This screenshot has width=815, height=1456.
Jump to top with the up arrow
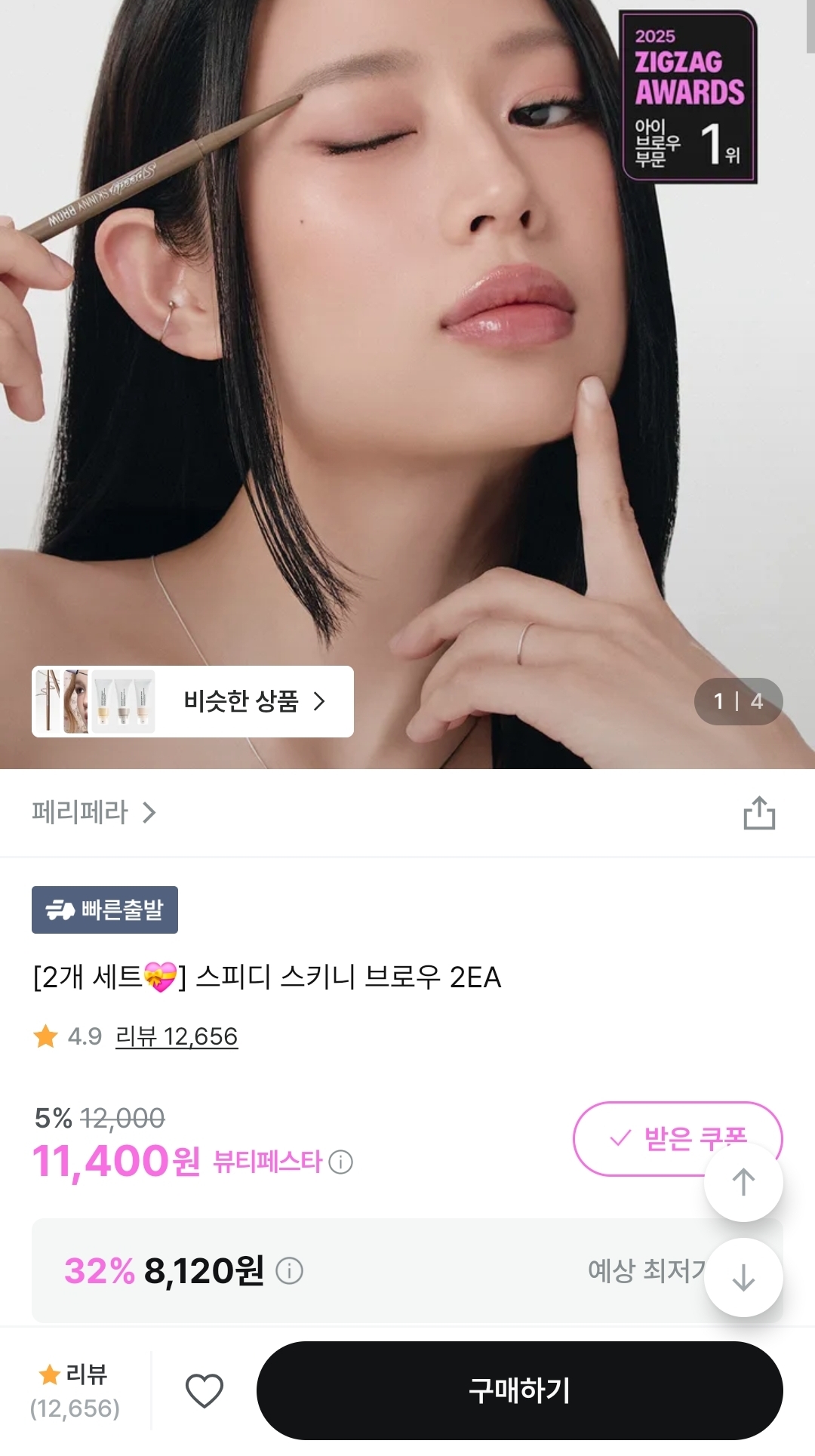(743, 1182)
